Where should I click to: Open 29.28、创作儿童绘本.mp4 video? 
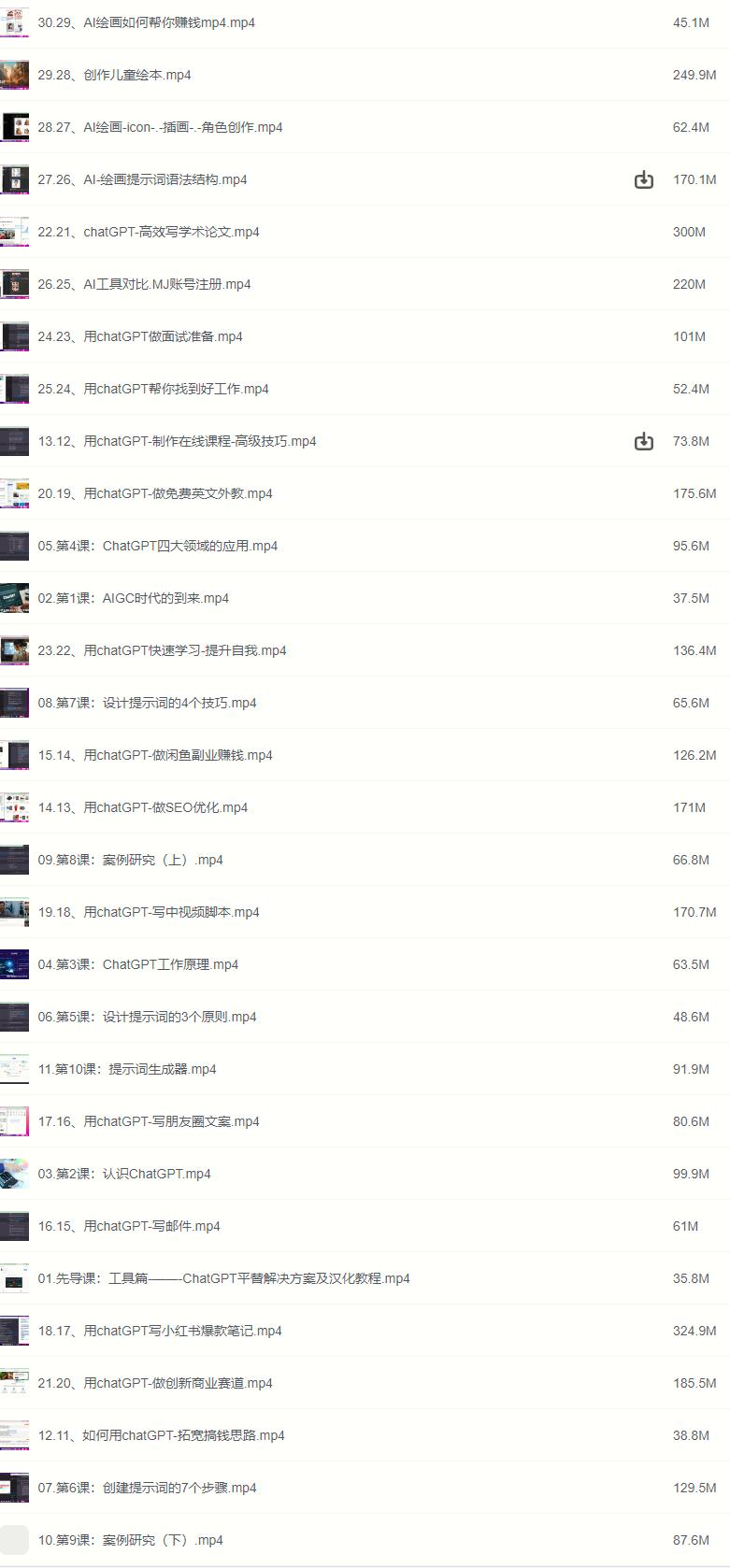[x=114, y=75]
